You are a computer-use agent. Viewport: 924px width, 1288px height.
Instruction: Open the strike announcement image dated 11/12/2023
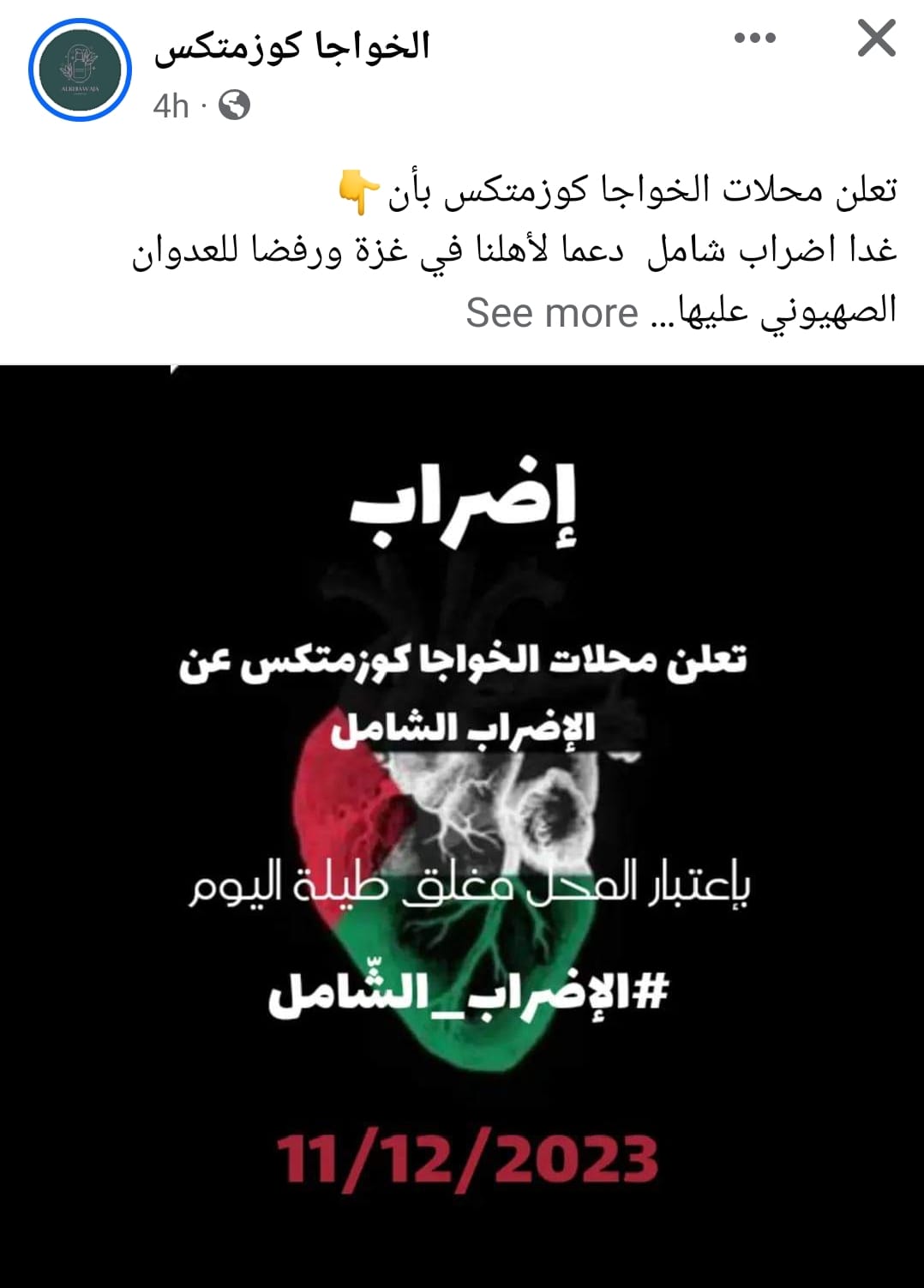[462, 823]
